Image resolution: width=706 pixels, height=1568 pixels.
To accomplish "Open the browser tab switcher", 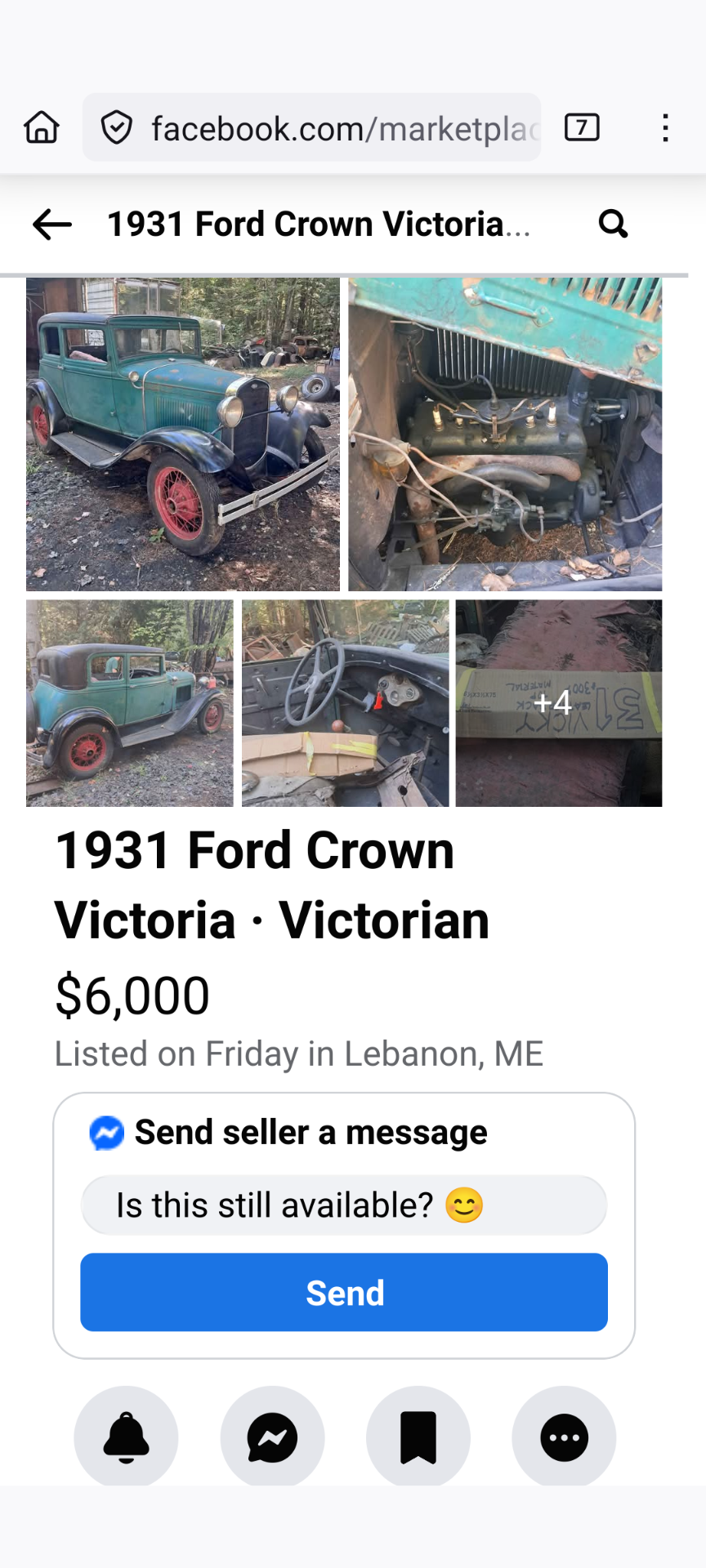I will pos(582,127).
